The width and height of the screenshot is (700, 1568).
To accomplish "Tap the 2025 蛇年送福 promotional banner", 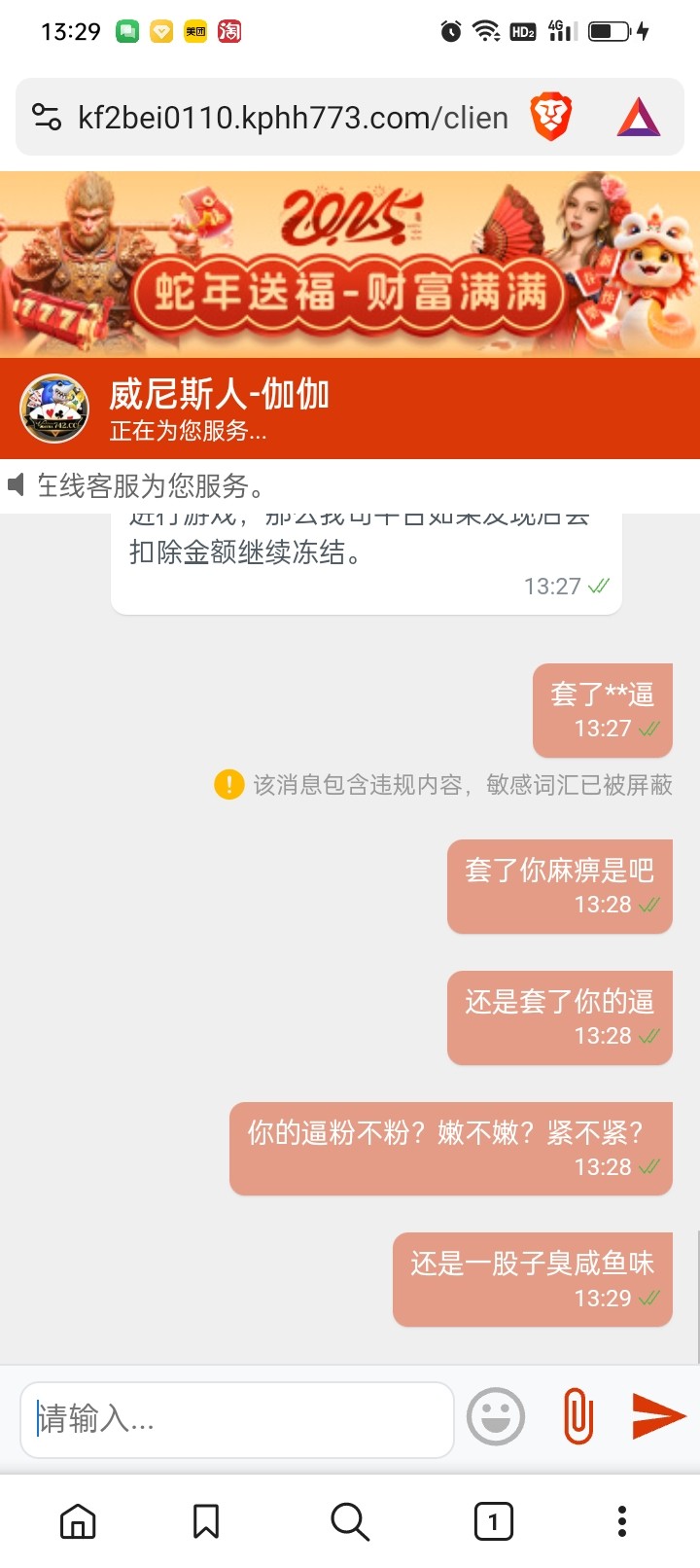I will [x=350, y=263].
